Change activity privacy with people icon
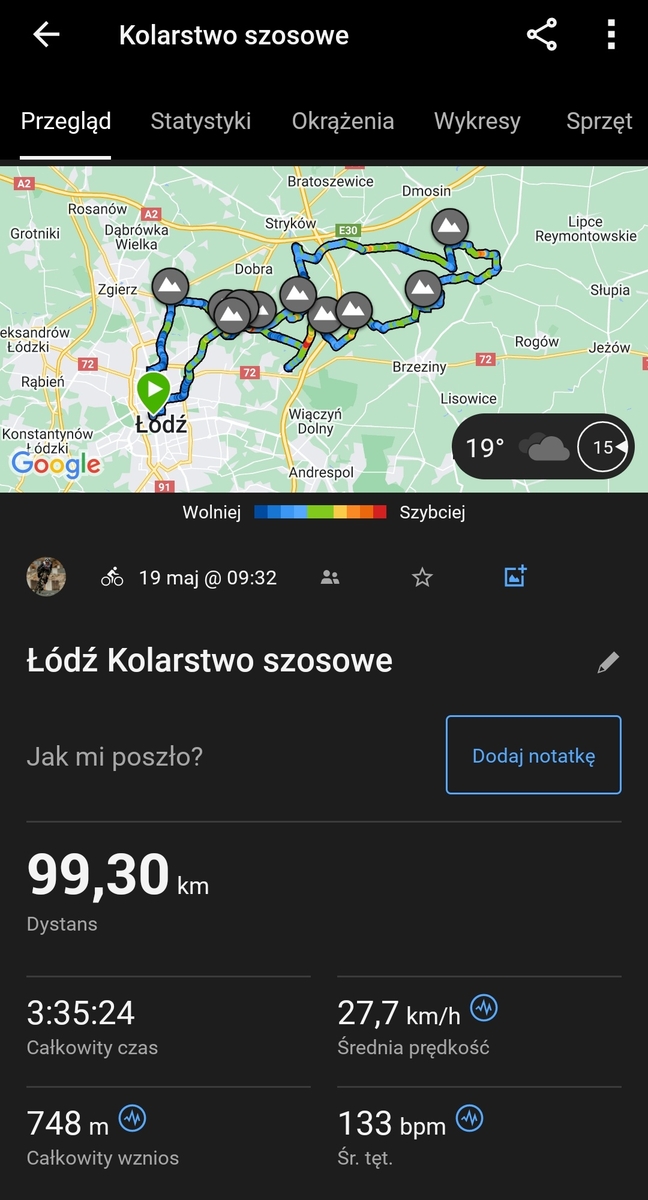648x1200 pixels. (330, 577)
